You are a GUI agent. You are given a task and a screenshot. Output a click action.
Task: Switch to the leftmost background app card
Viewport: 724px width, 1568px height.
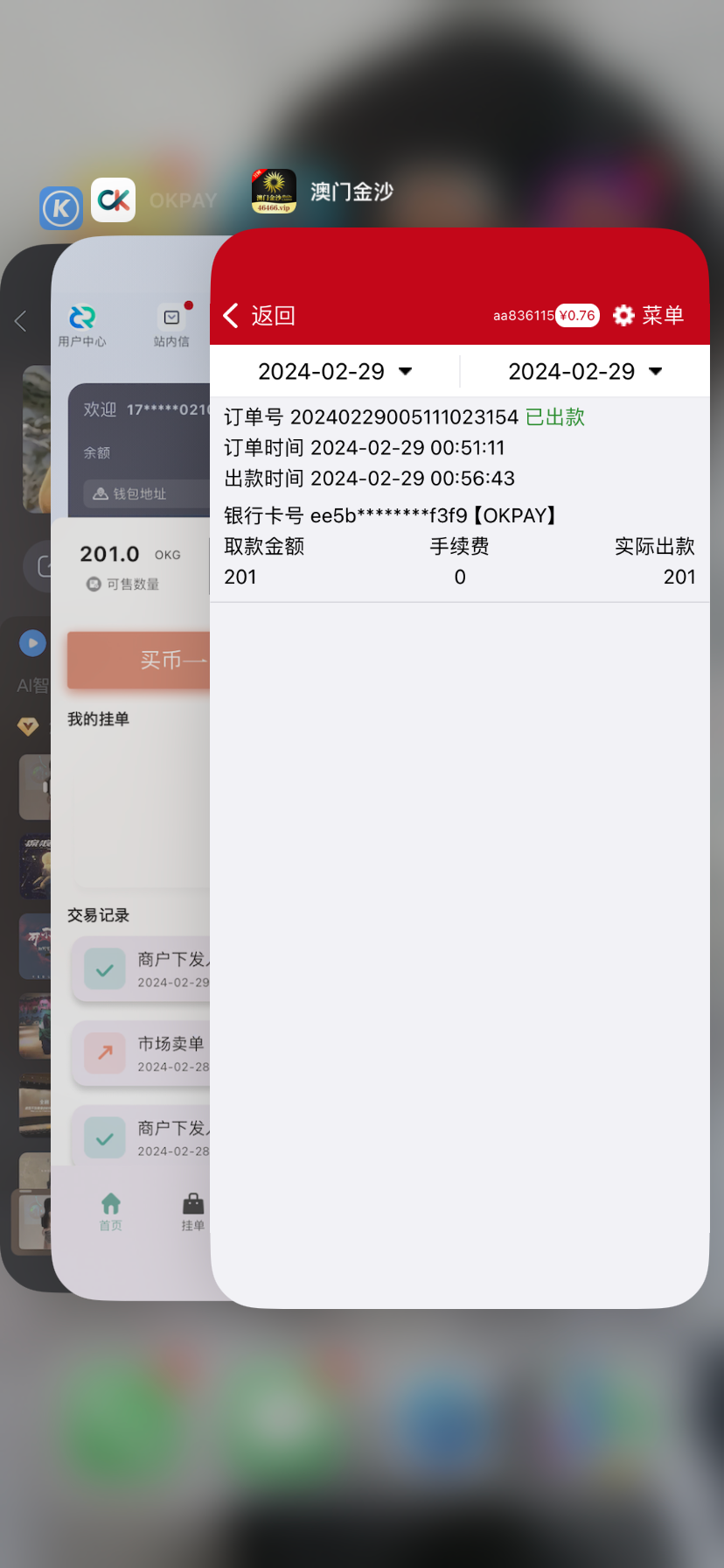(24, 875)
